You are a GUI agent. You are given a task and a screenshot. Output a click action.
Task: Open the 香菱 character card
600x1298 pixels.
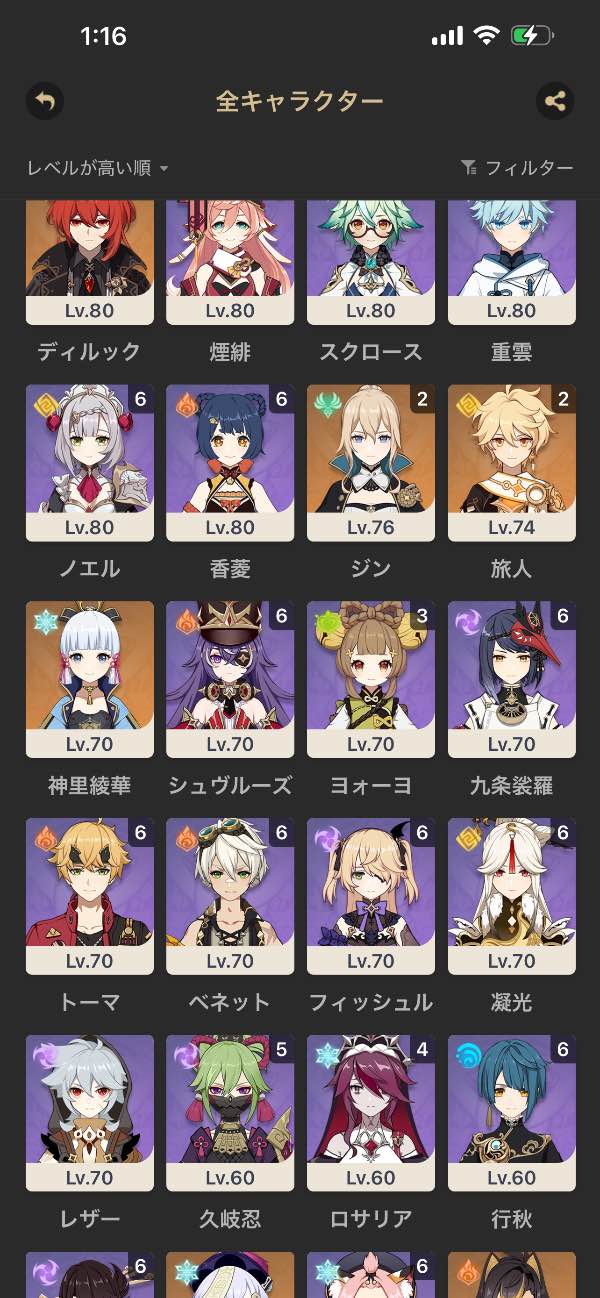tap(230, 463)
